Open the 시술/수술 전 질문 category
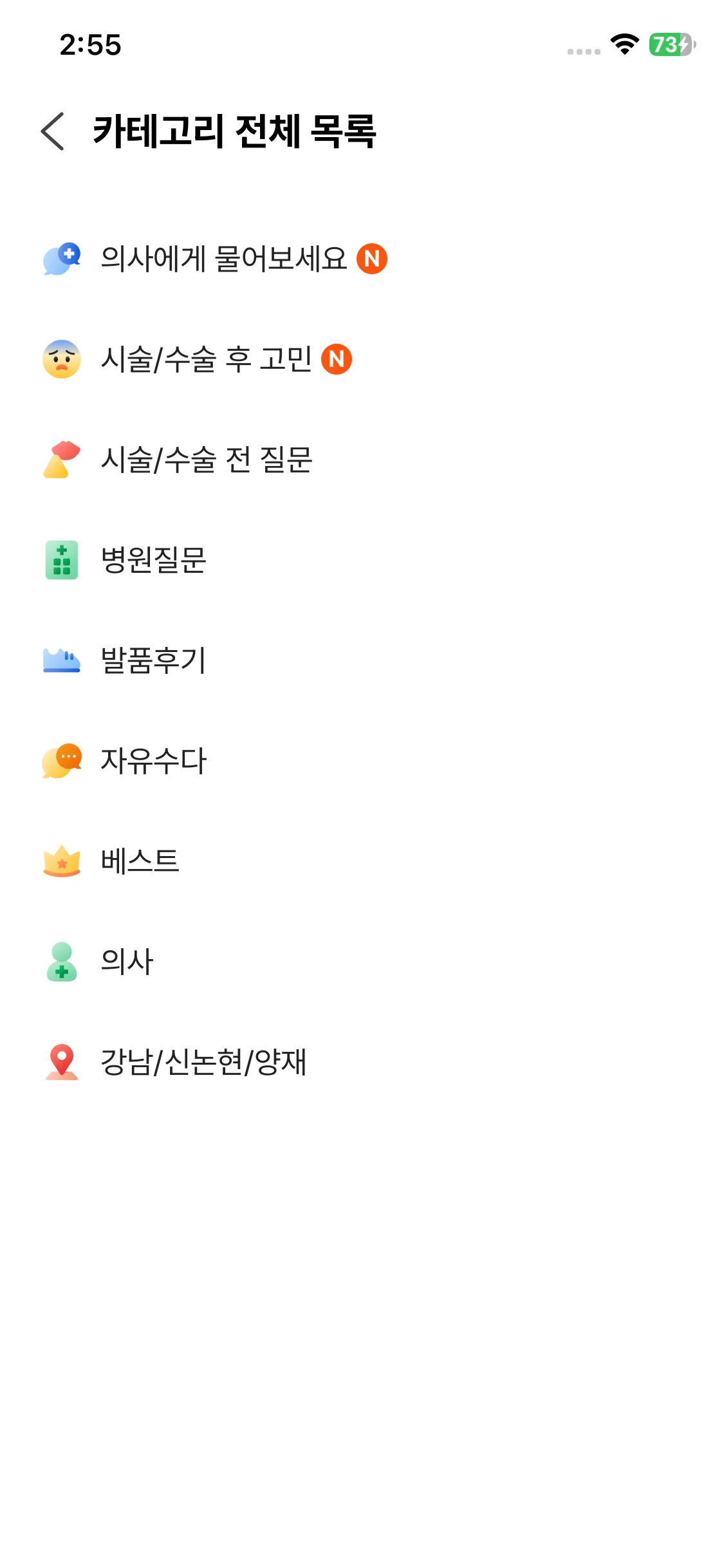 click(206, 460)
